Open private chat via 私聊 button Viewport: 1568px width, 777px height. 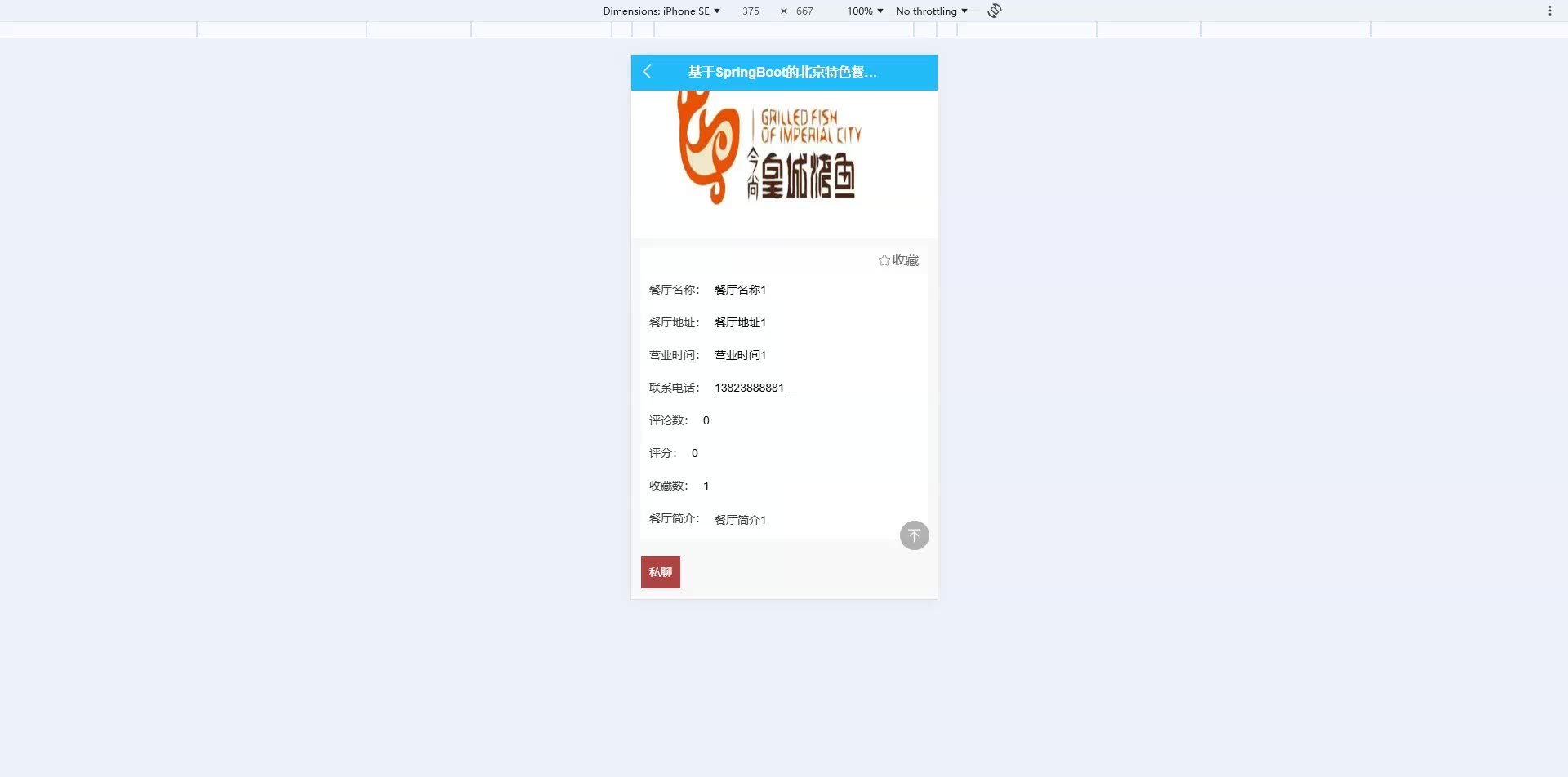pyautogui.click(x=660, y=572)
